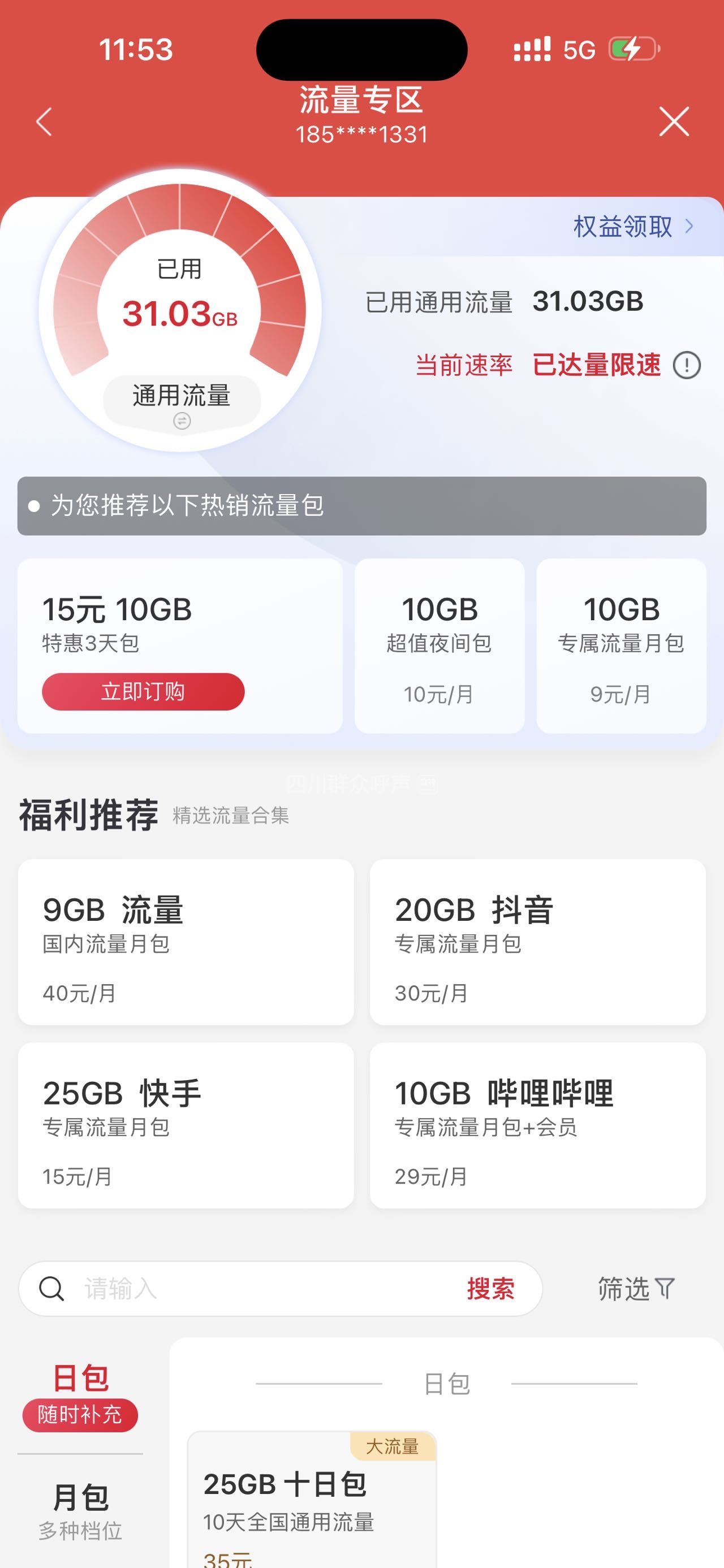Open the 10GB 哔哩哔哩 package card
Viewport: 724px width, 1568px height.
537,1125
